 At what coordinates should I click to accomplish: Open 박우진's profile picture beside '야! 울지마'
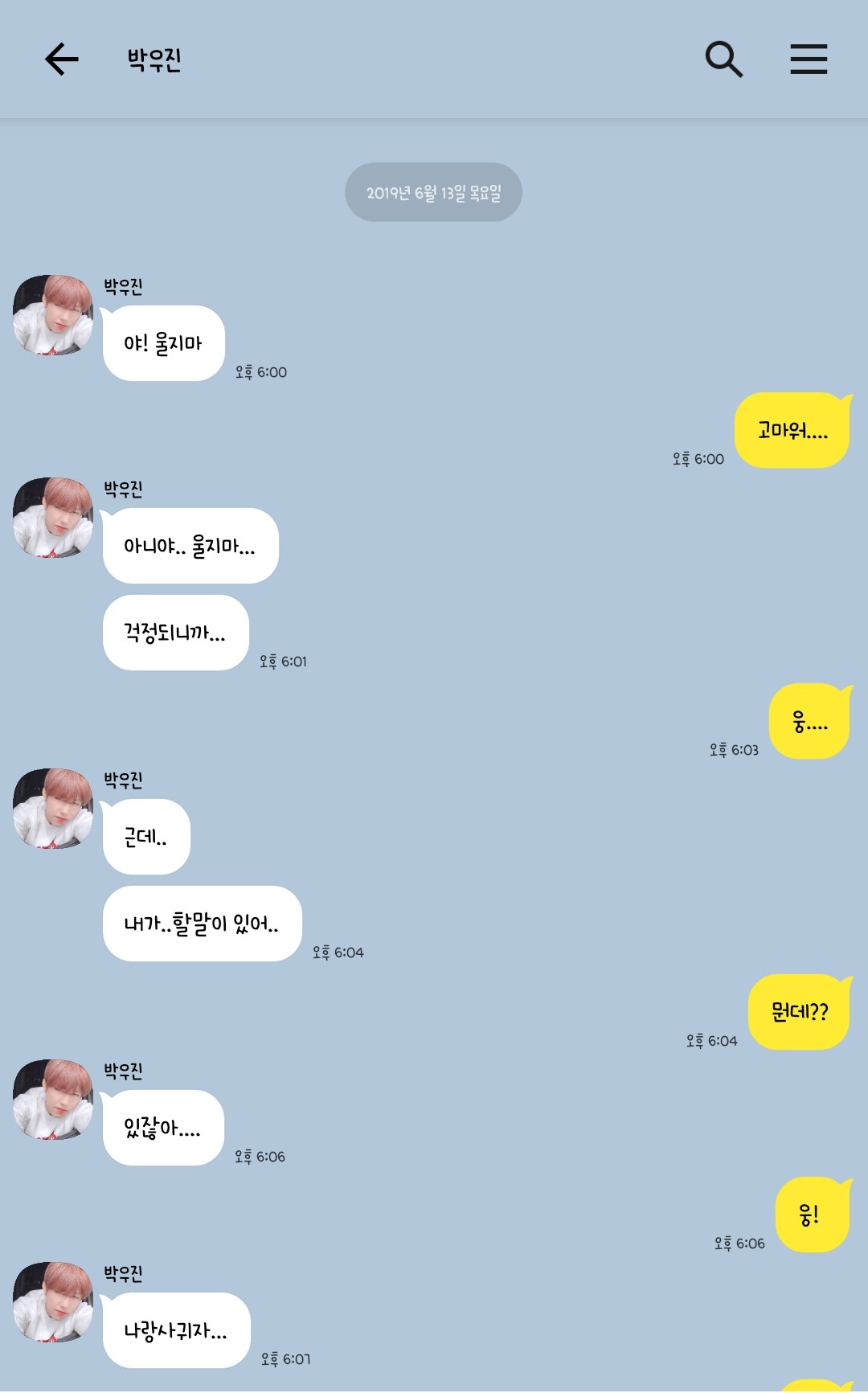pos(53,315)
